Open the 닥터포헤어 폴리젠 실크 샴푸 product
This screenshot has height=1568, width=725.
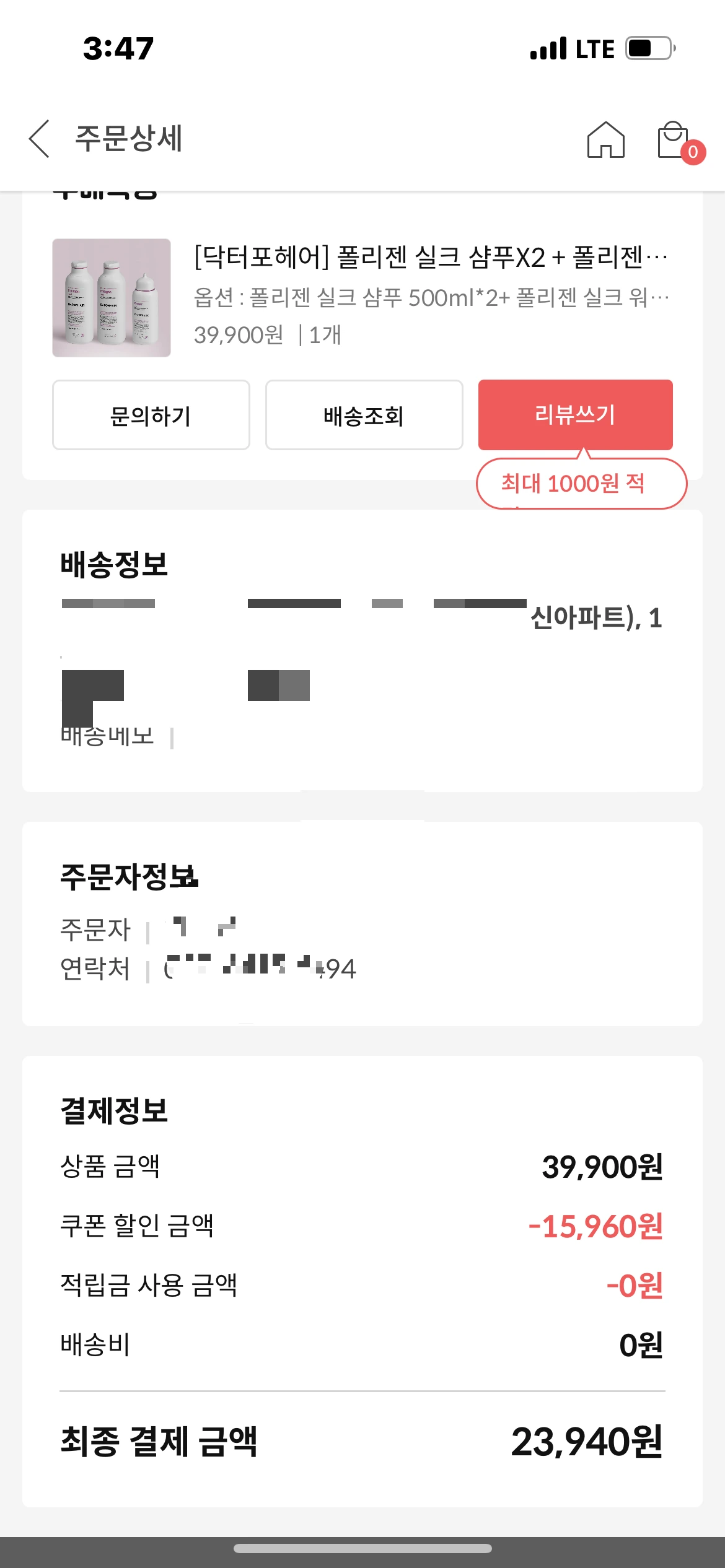430,258
